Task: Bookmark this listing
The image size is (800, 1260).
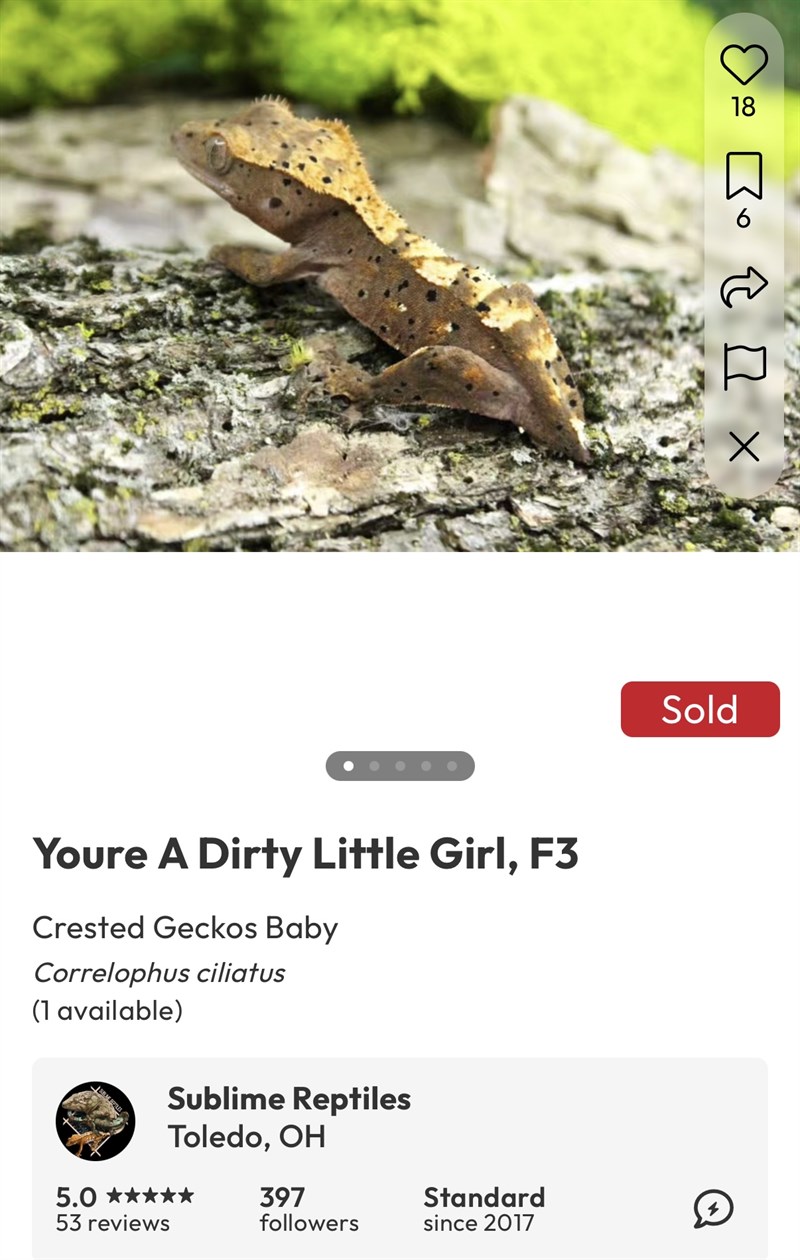Action: click(x=743, y=176)
